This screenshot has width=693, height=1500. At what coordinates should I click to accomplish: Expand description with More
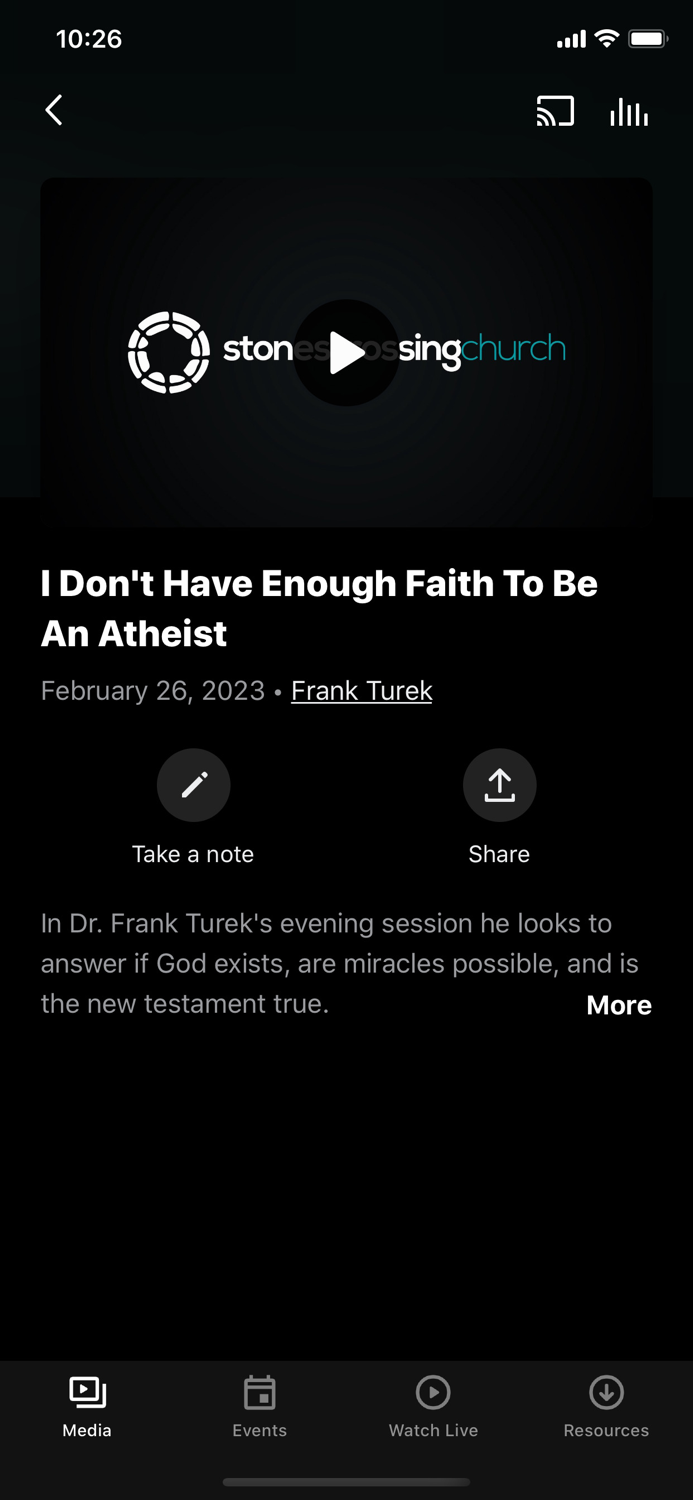tap(619, 1005)
